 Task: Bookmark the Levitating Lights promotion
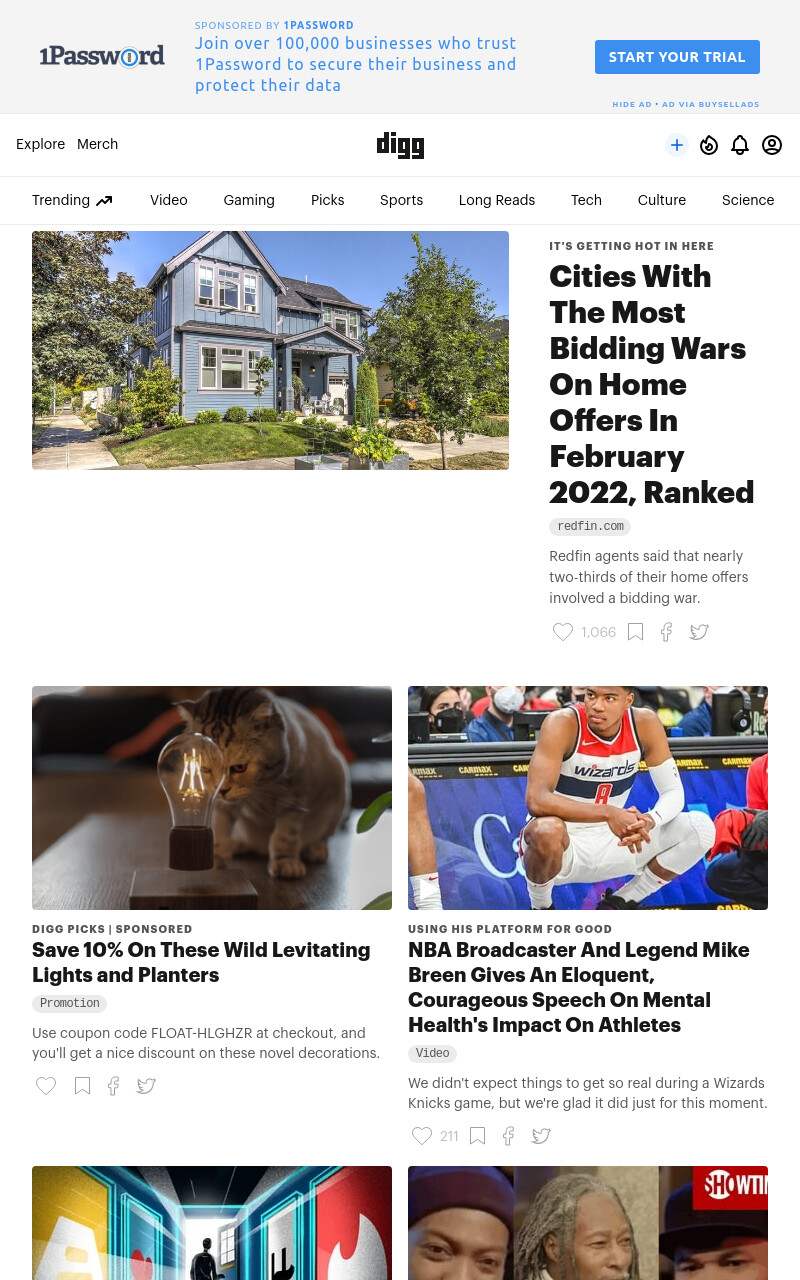pyautogui.click(x=82, y=1086)
